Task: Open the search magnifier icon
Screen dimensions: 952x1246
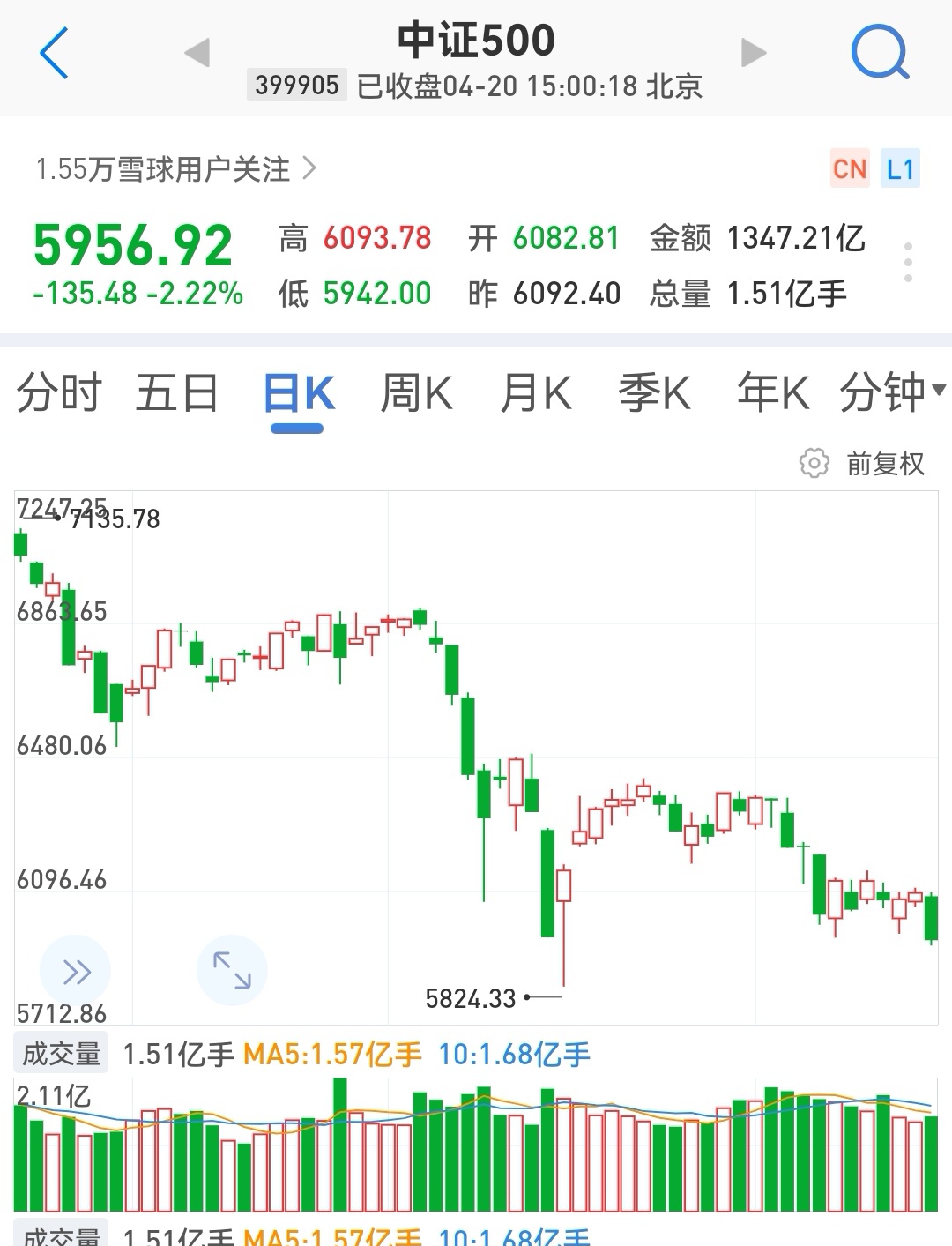Action: (879, 53)
